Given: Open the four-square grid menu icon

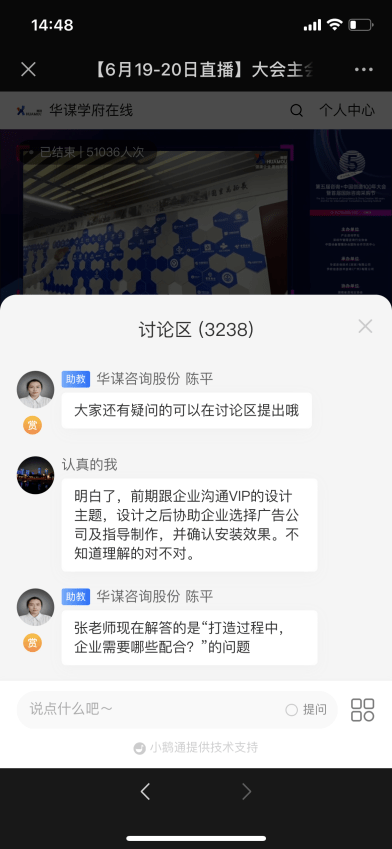Looking at the screenshot, I should pyautogui.click(x=362, y=710).
